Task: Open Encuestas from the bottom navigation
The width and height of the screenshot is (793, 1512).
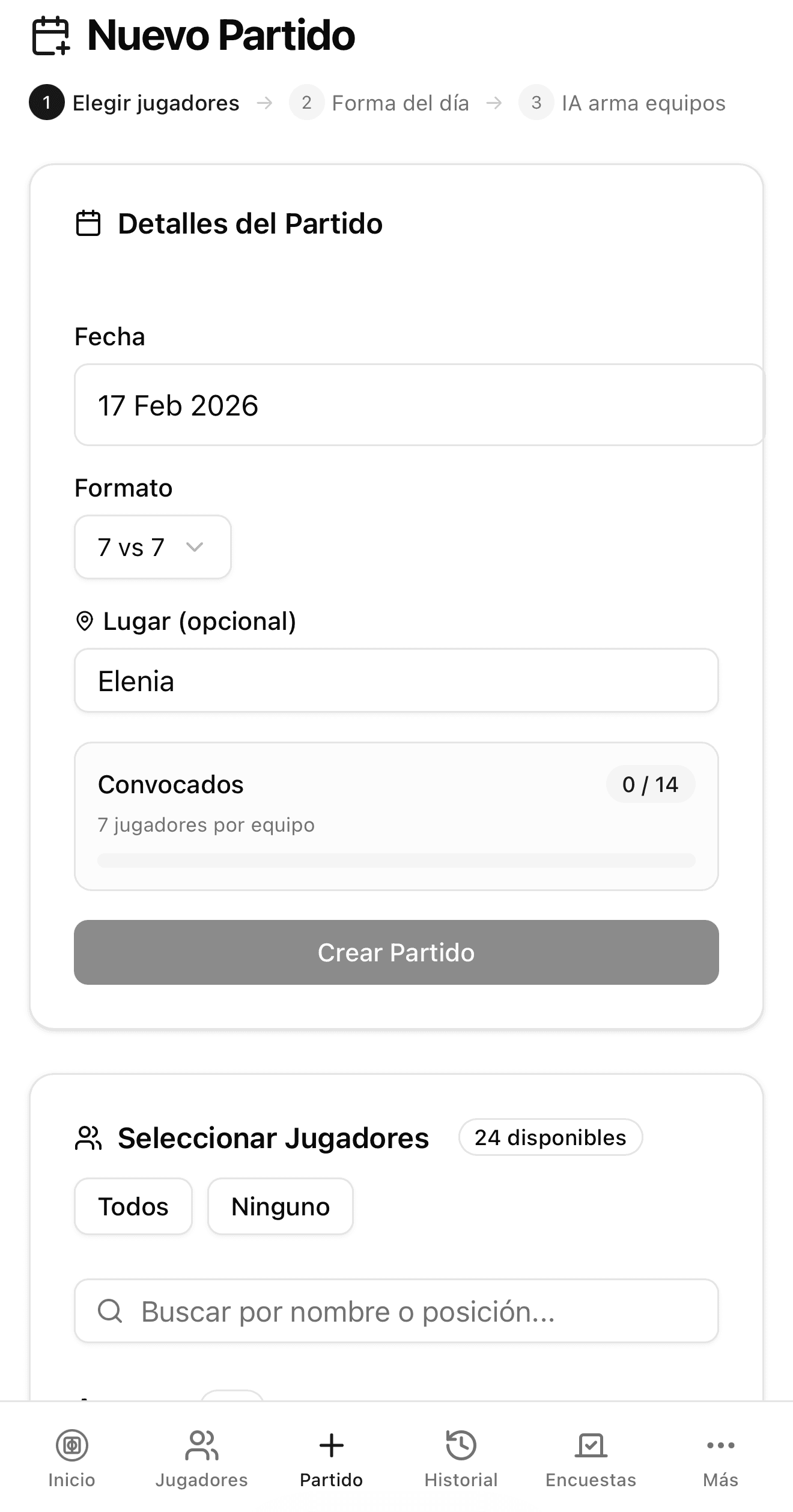Action: pos(591,1459)
